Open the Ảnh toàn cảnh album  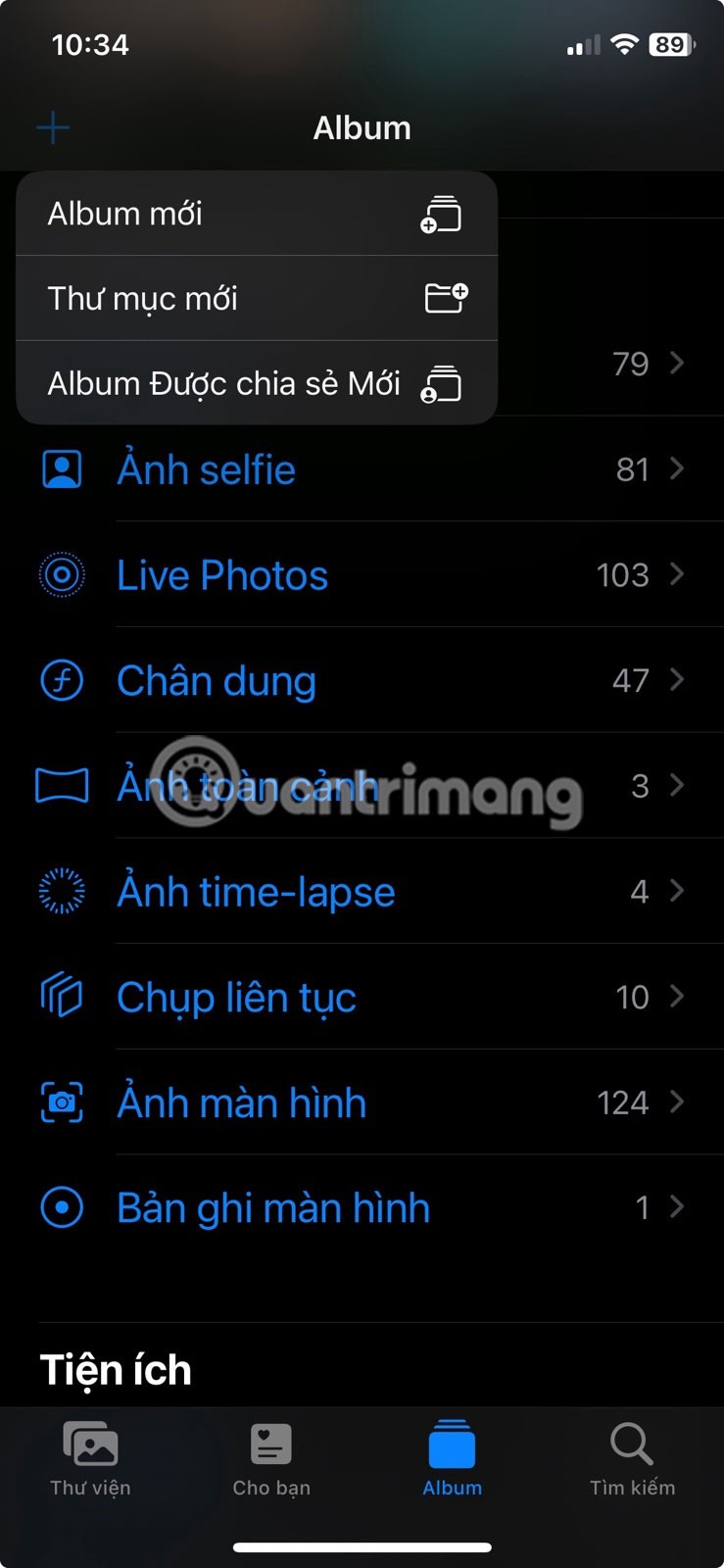coord(362,786)
